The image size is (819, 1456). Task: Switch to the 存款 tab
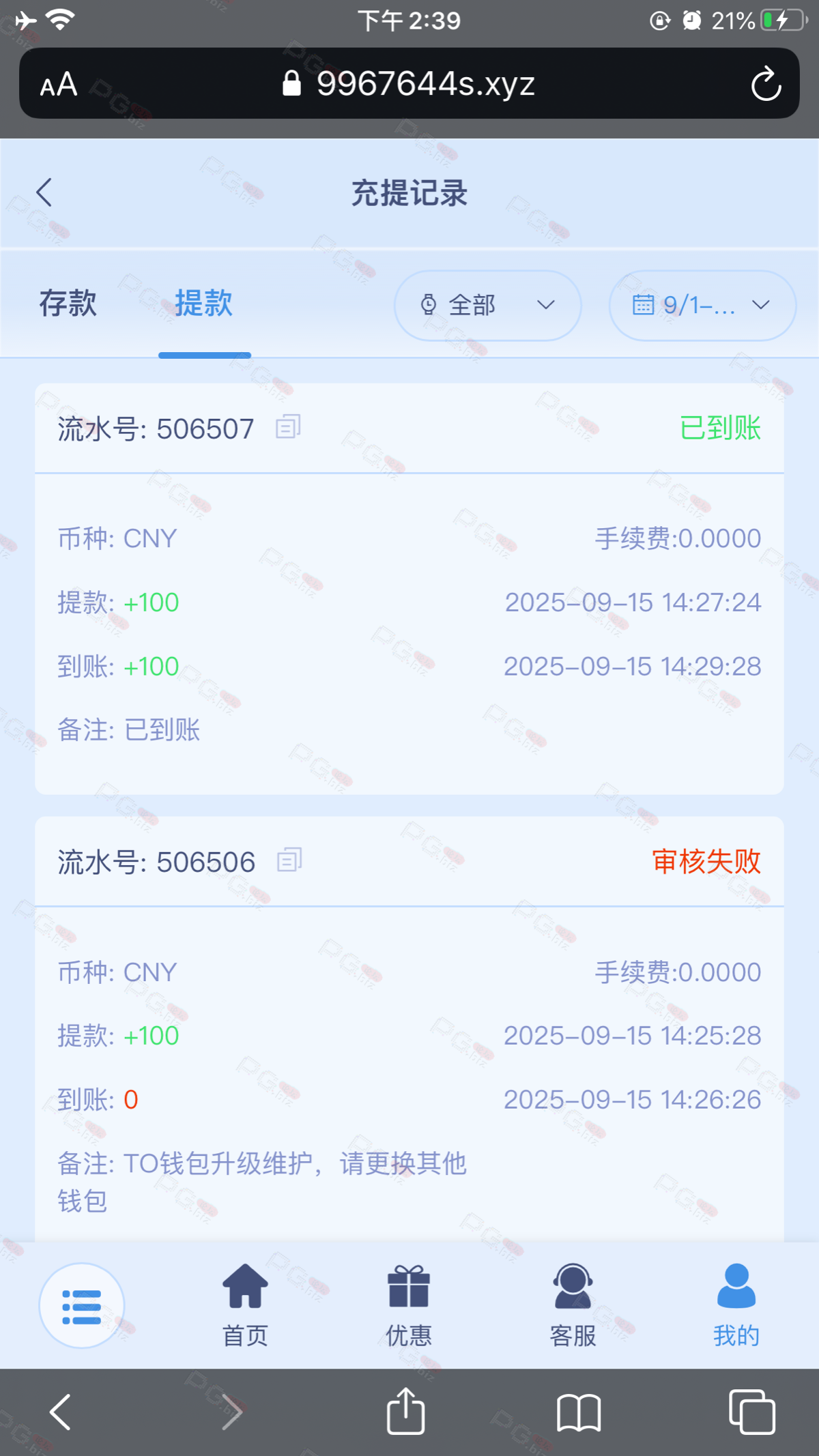(68, 304)
